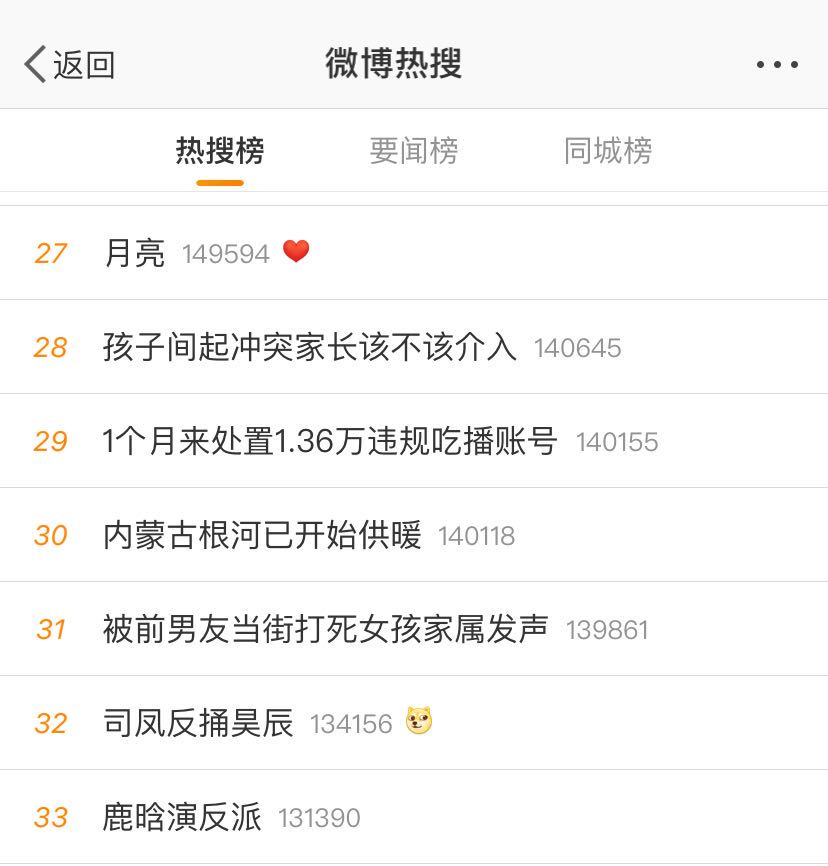
Task: View topic 被前男友当街打死女孩家属发声
Action: 325,629
